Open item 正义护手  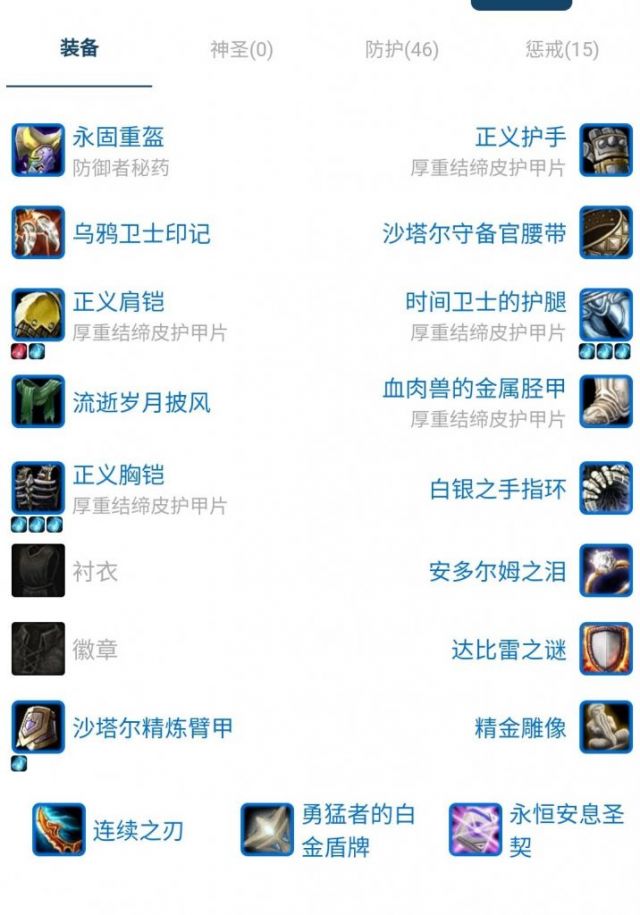click(520, 138)
